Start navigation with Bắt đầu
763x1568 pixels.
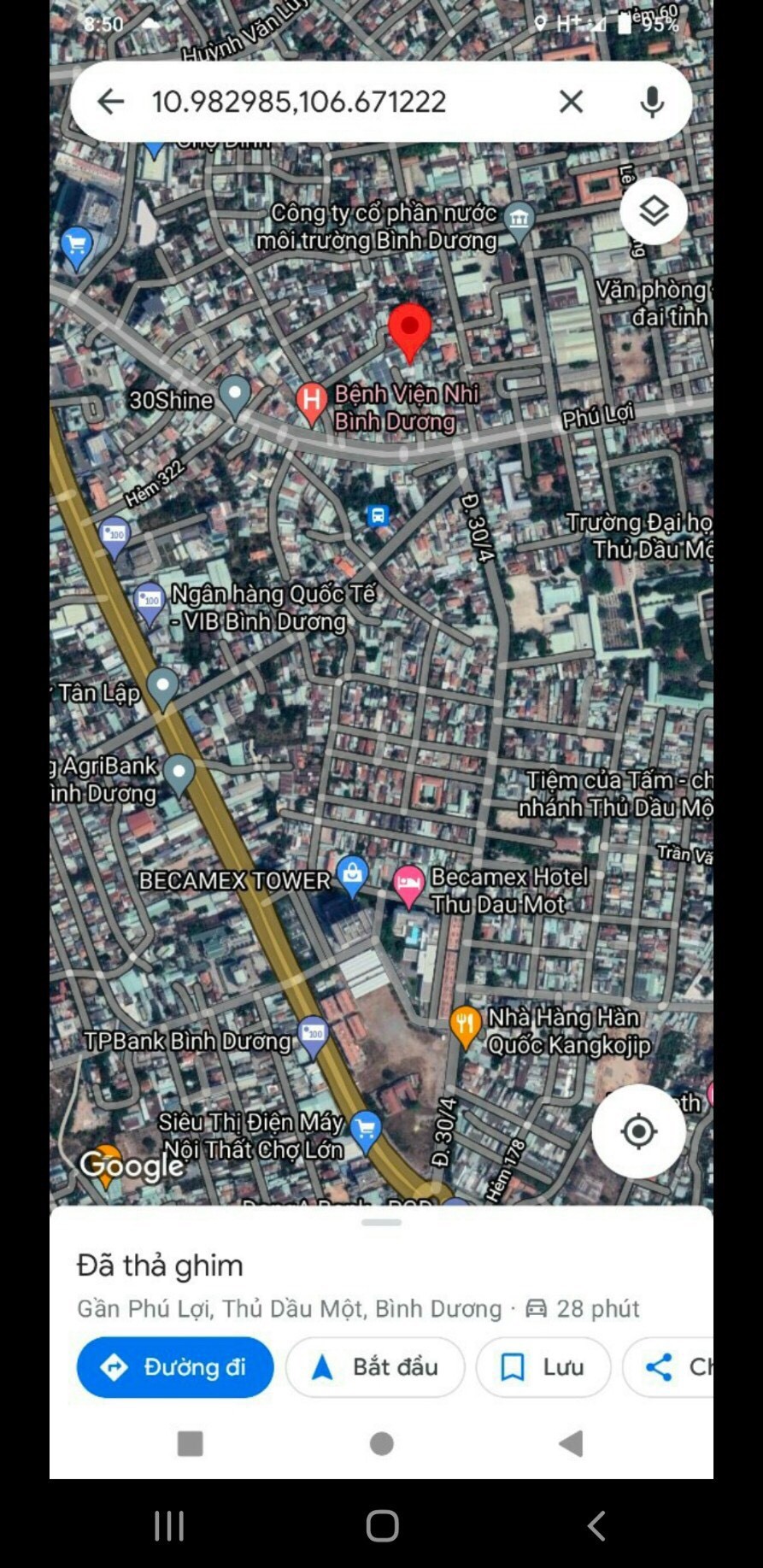[x=375, y=1367]
